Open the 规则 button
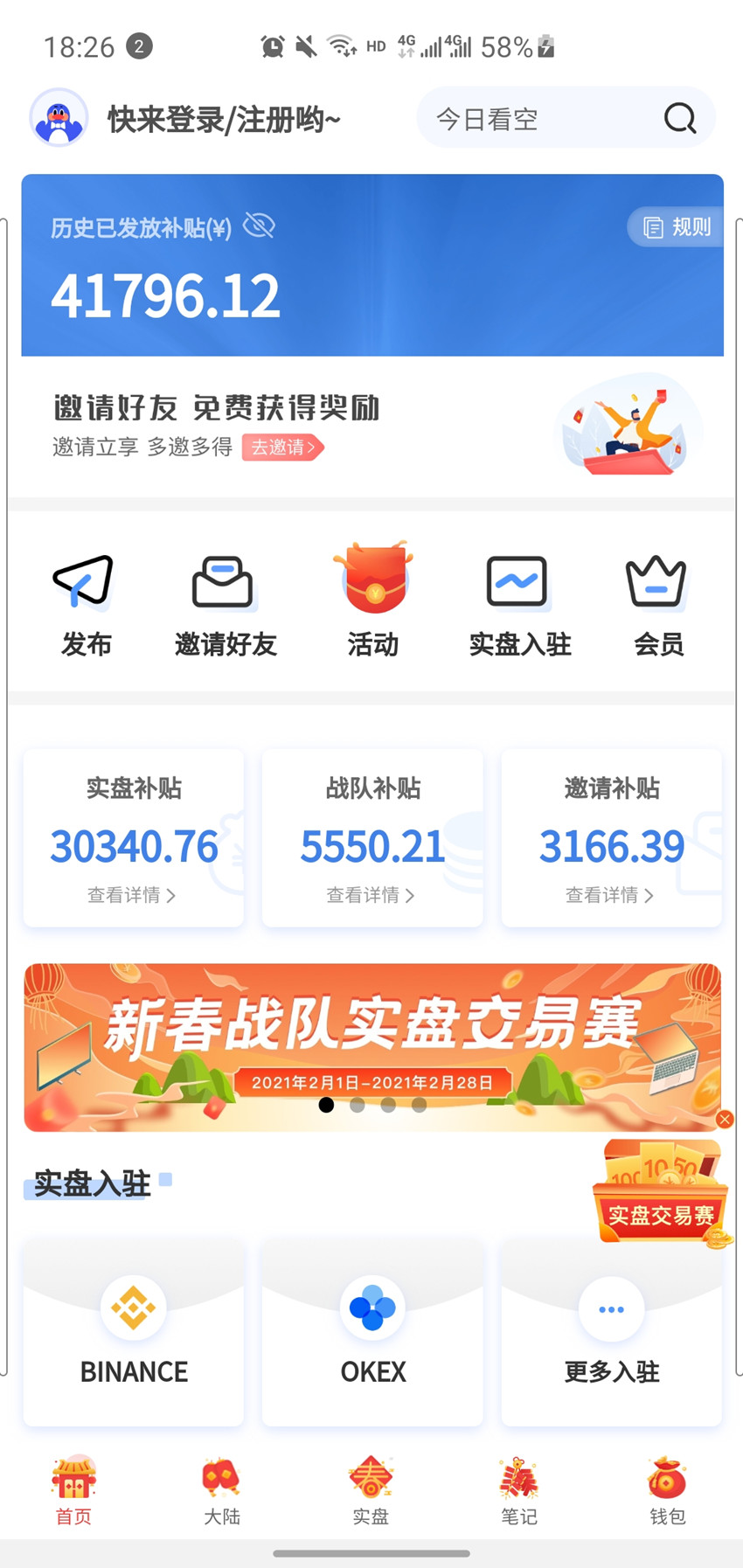The height and width of the screenshot is (1568, 743). 677,227
